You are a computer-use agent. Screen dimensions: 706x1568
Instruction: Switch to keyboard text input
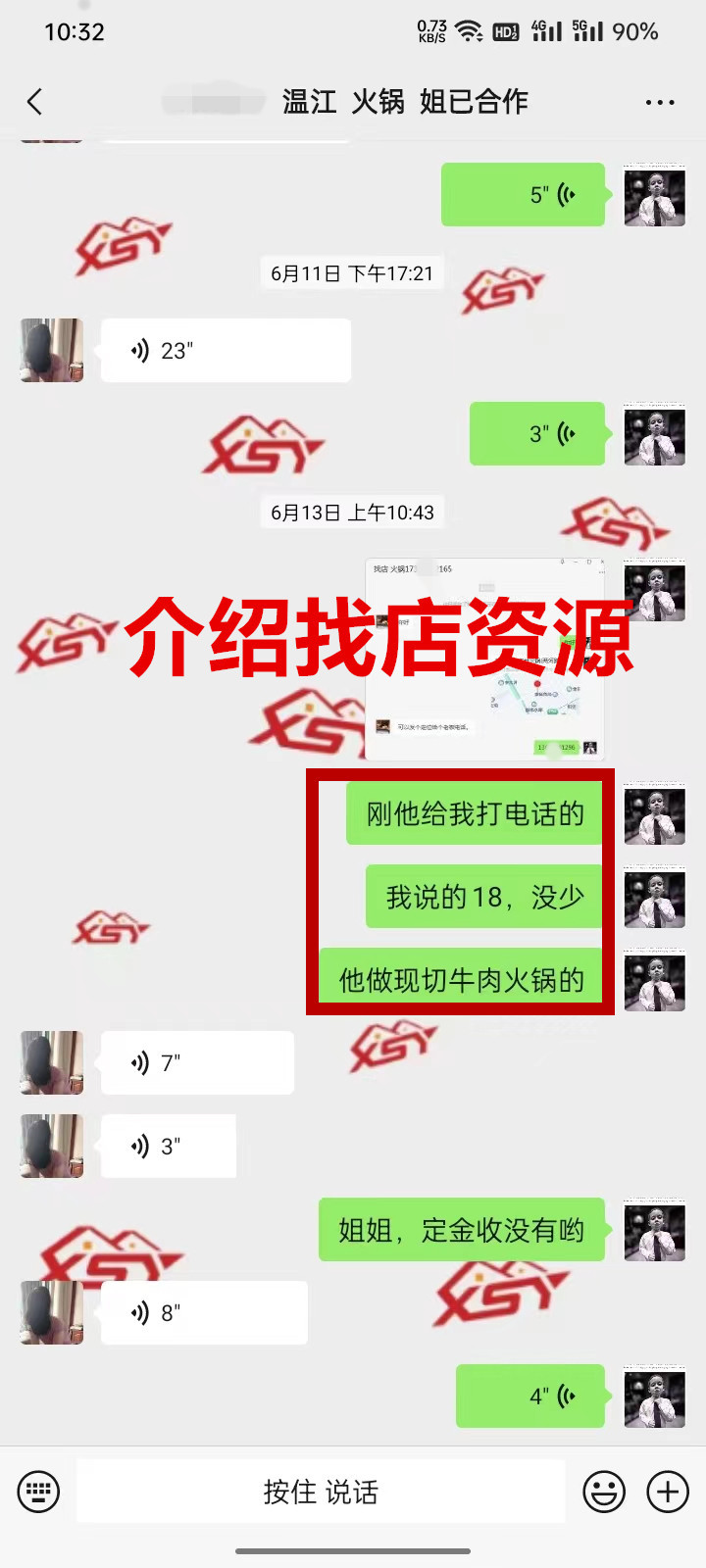pyautogui.click(x=38, y=1493)
